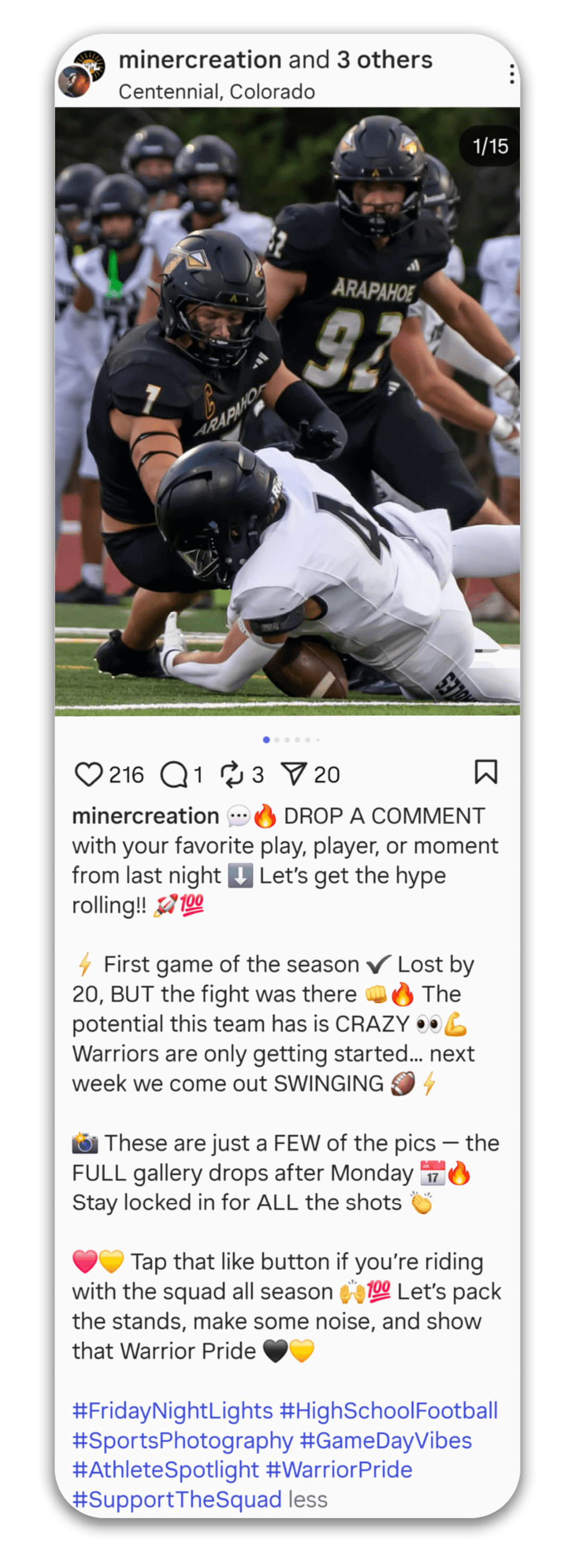The image size is (575, 1568).
Task: Open the #AthleteSpotlight hashtag
Action: pos(165,1470)
